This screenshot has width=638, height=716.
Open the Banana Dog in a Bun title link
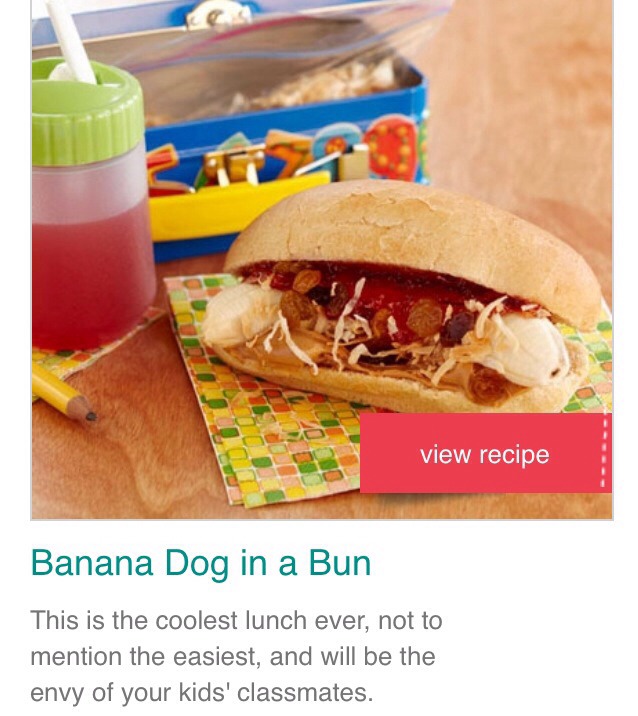[x=201, y=563]
